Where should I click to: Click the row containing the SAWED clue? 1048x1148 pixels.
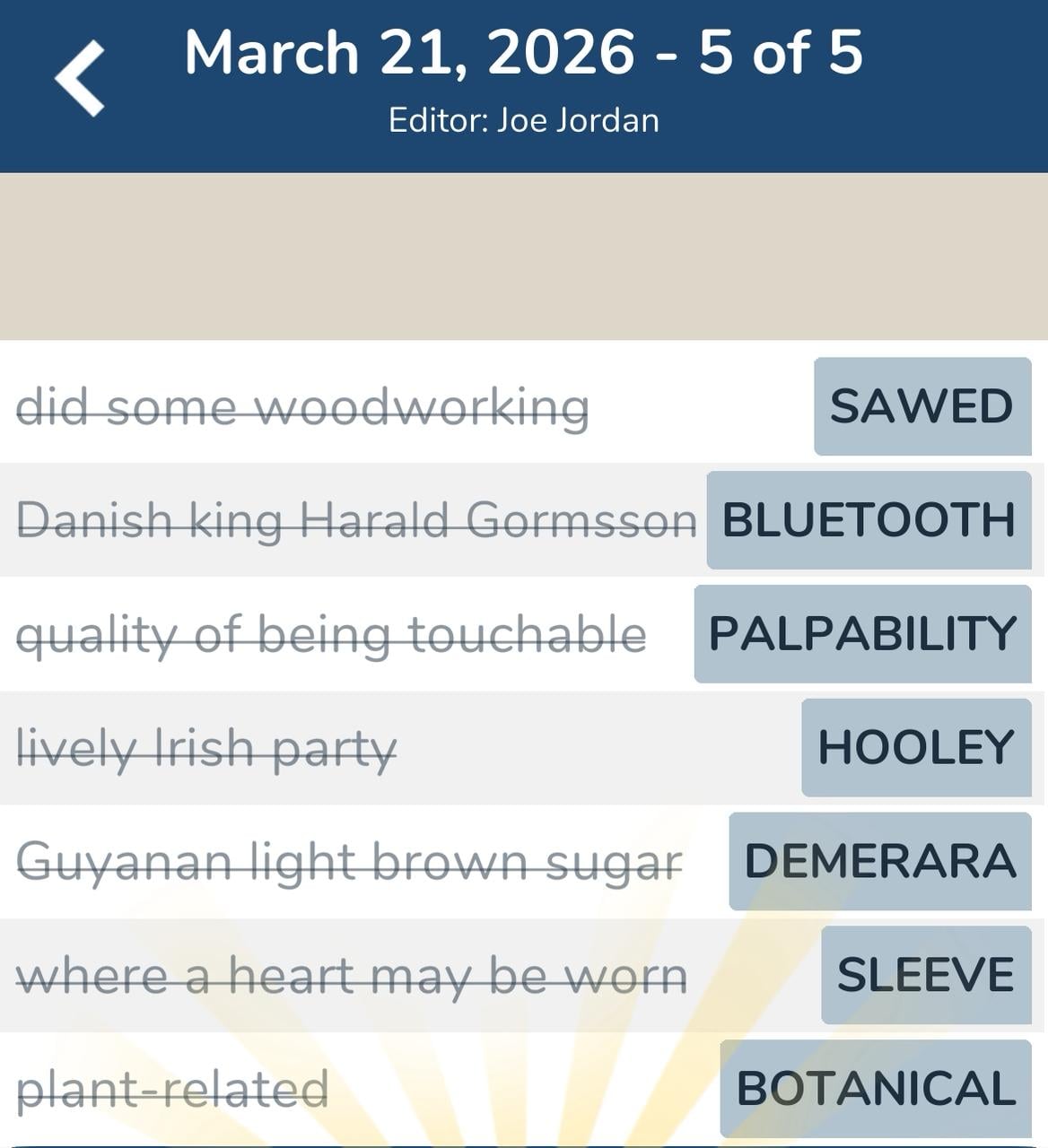tap(524, 408)
